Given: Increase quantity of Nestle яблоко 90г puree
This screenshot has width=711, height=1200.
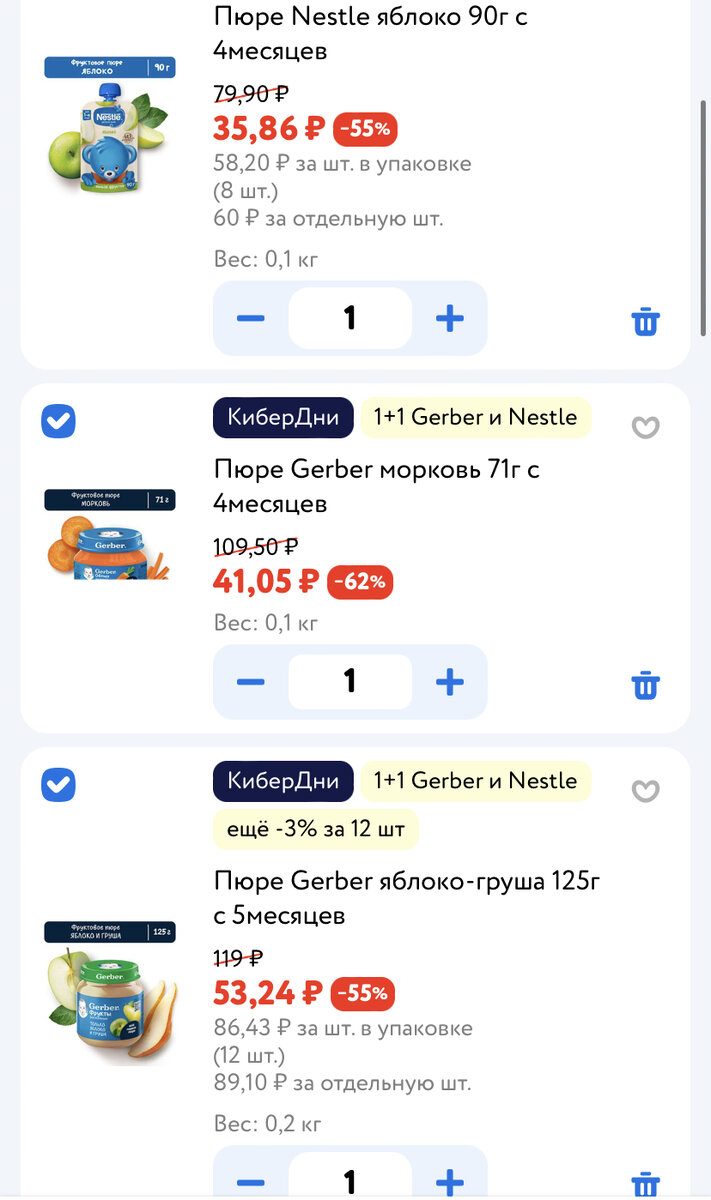Looking at the screenshot, I should 450,319.
